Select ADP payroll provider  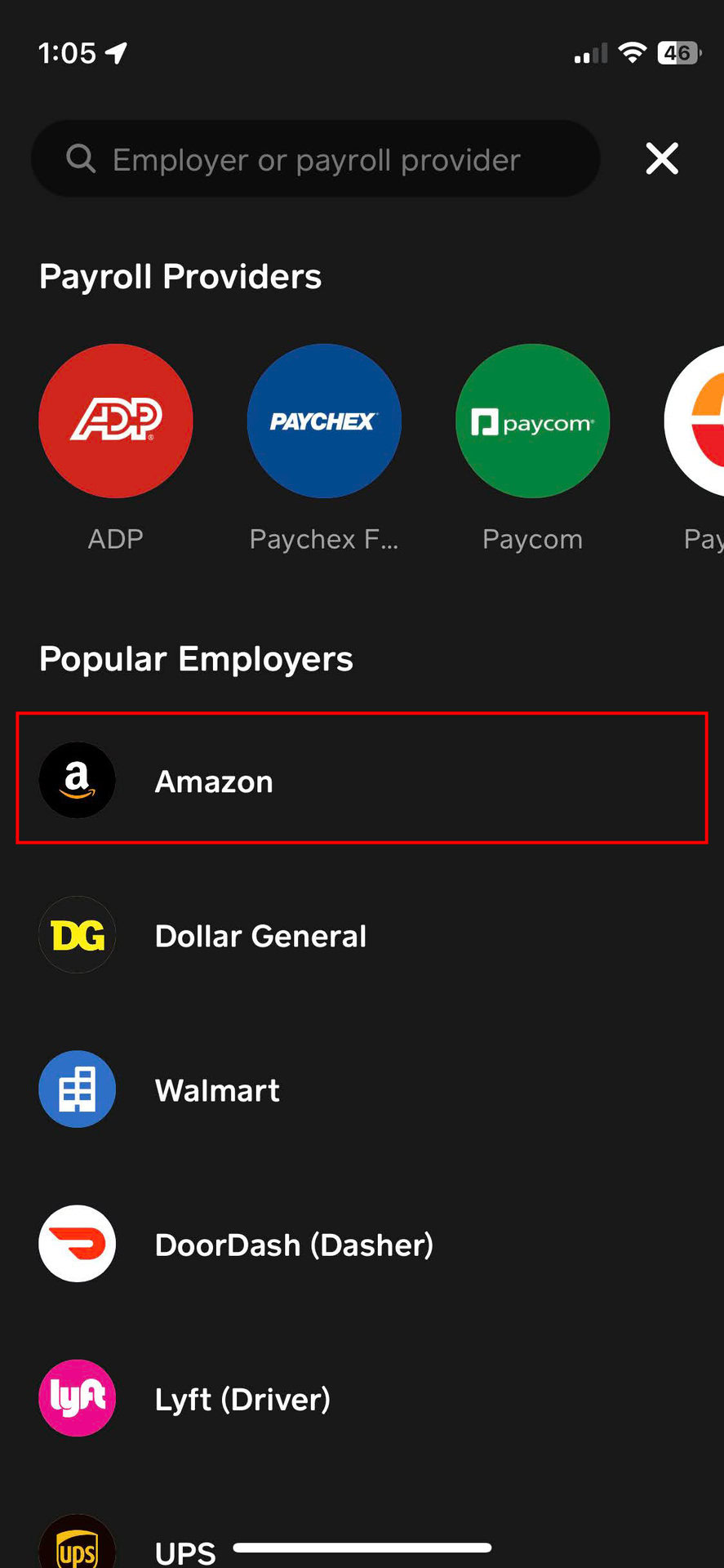tap(116, 421)
